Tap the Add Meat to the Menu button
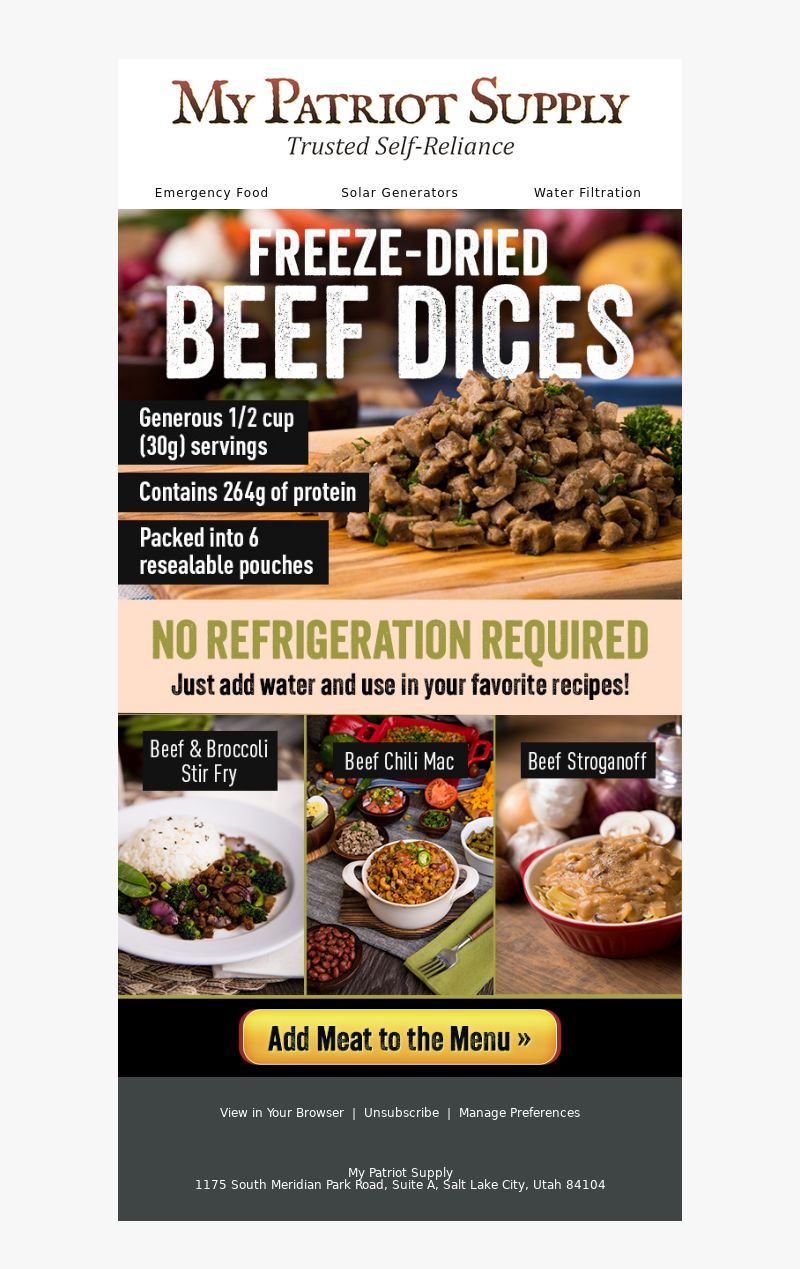 [399, 1037]
